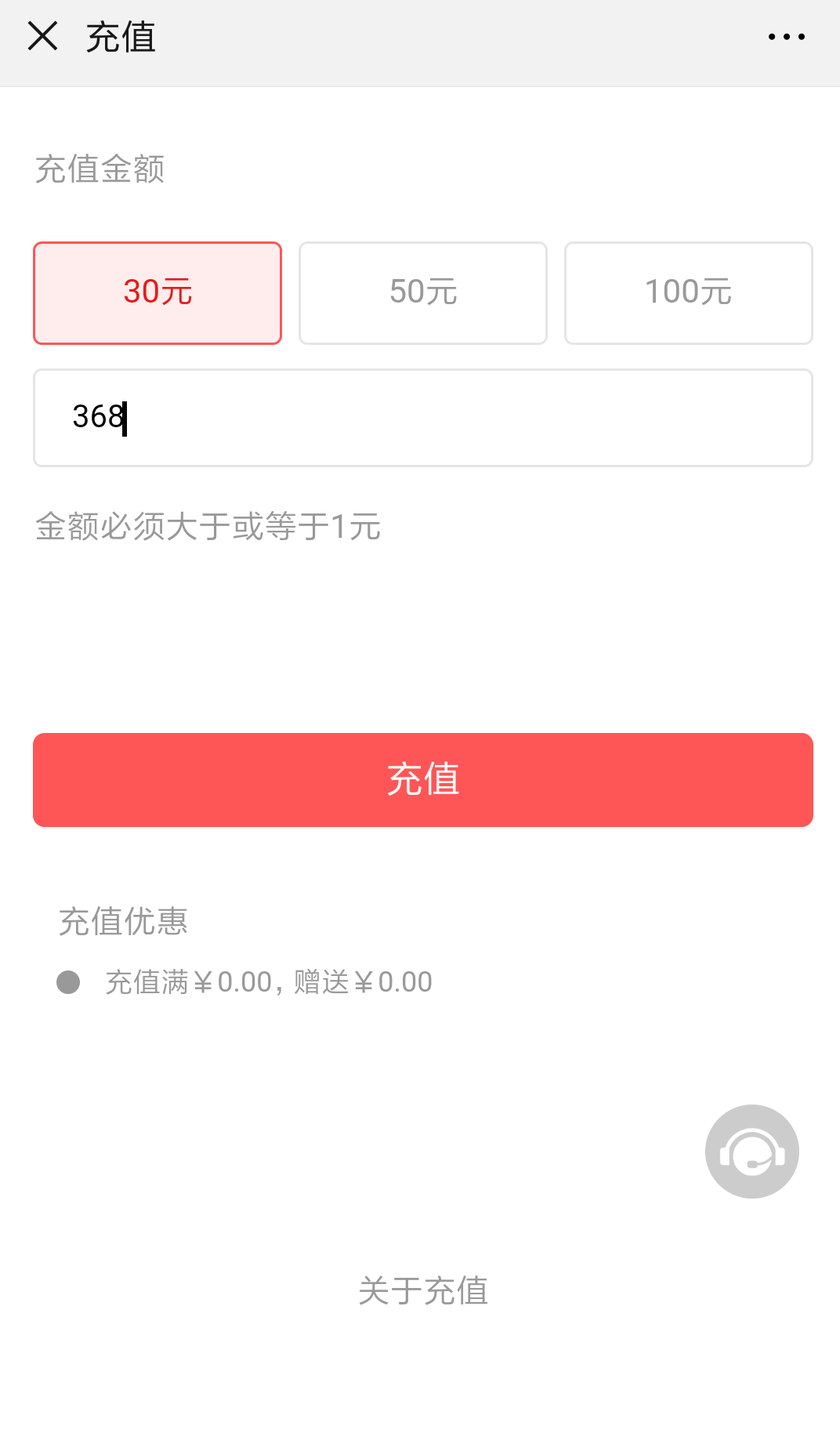Tap the red 充值 button
The image size is (840, 1433).
coord(423,779)
